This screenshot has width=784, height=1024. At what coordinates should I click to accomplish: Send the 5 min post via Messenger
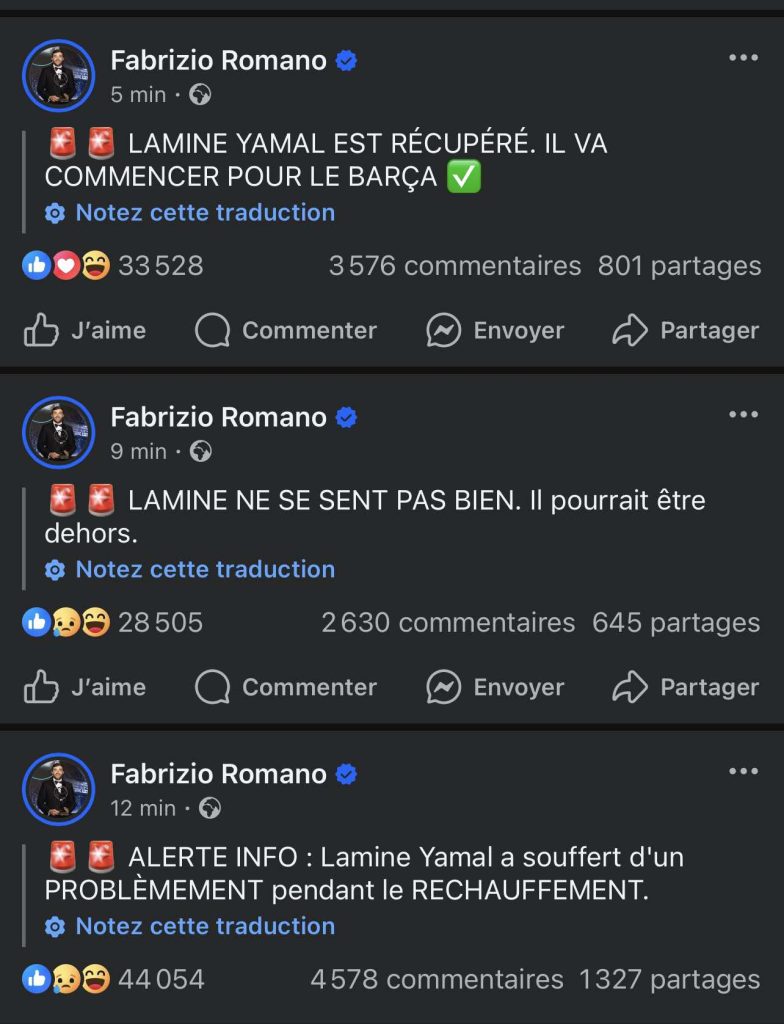coord(495,331)
